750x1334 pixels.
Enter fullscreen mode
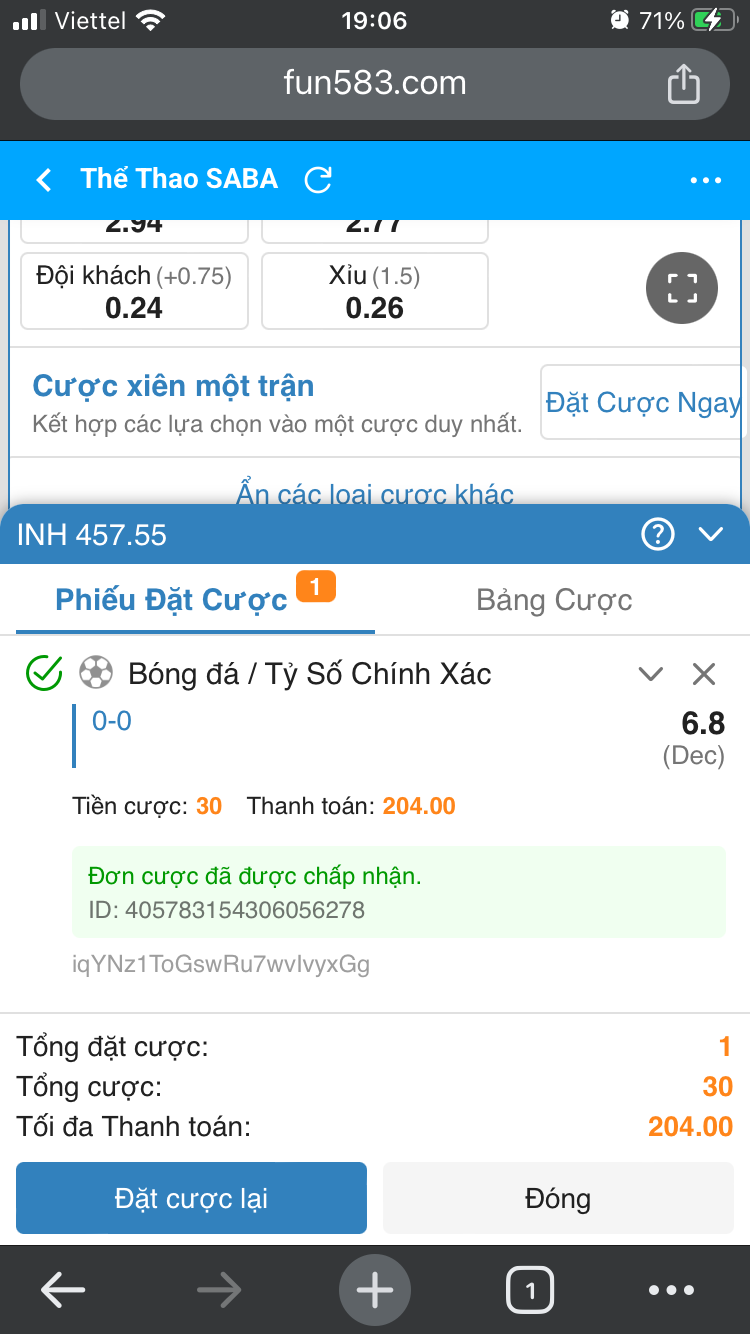tap(682, 288)
